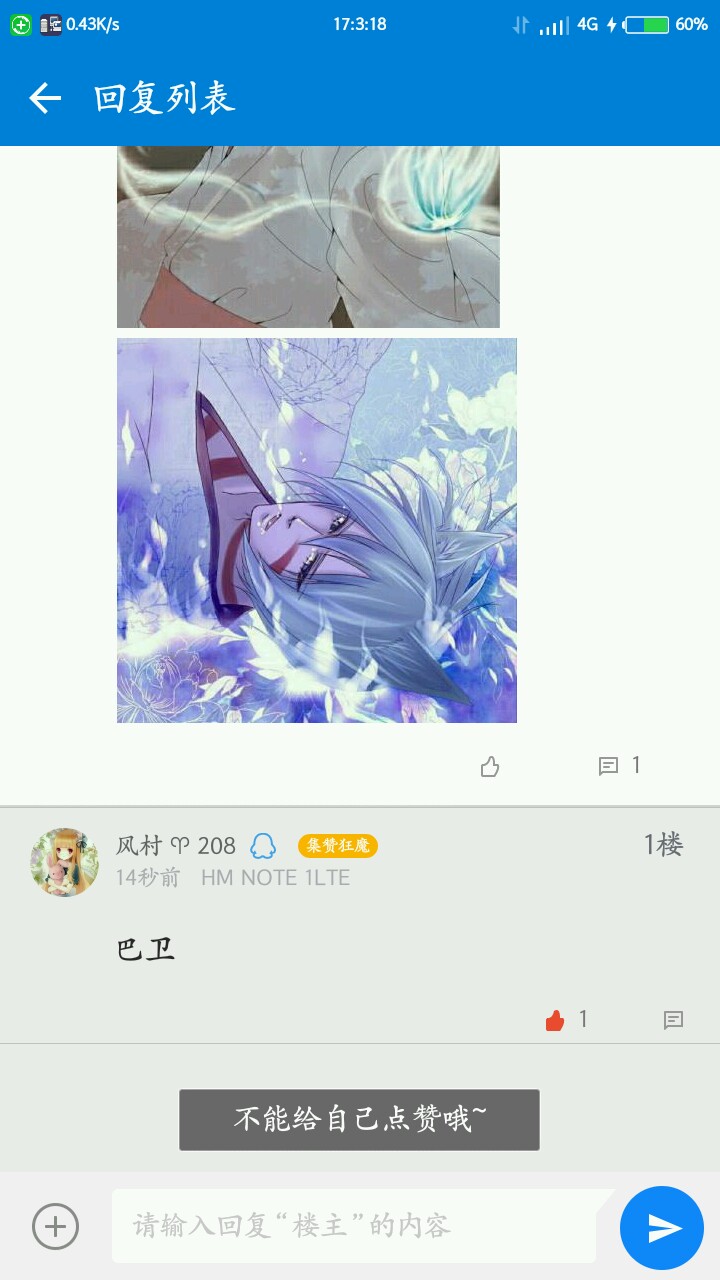Open the plus attachment menu
The width and height of the screenshot is (720, 1280).
[55, 1226]
